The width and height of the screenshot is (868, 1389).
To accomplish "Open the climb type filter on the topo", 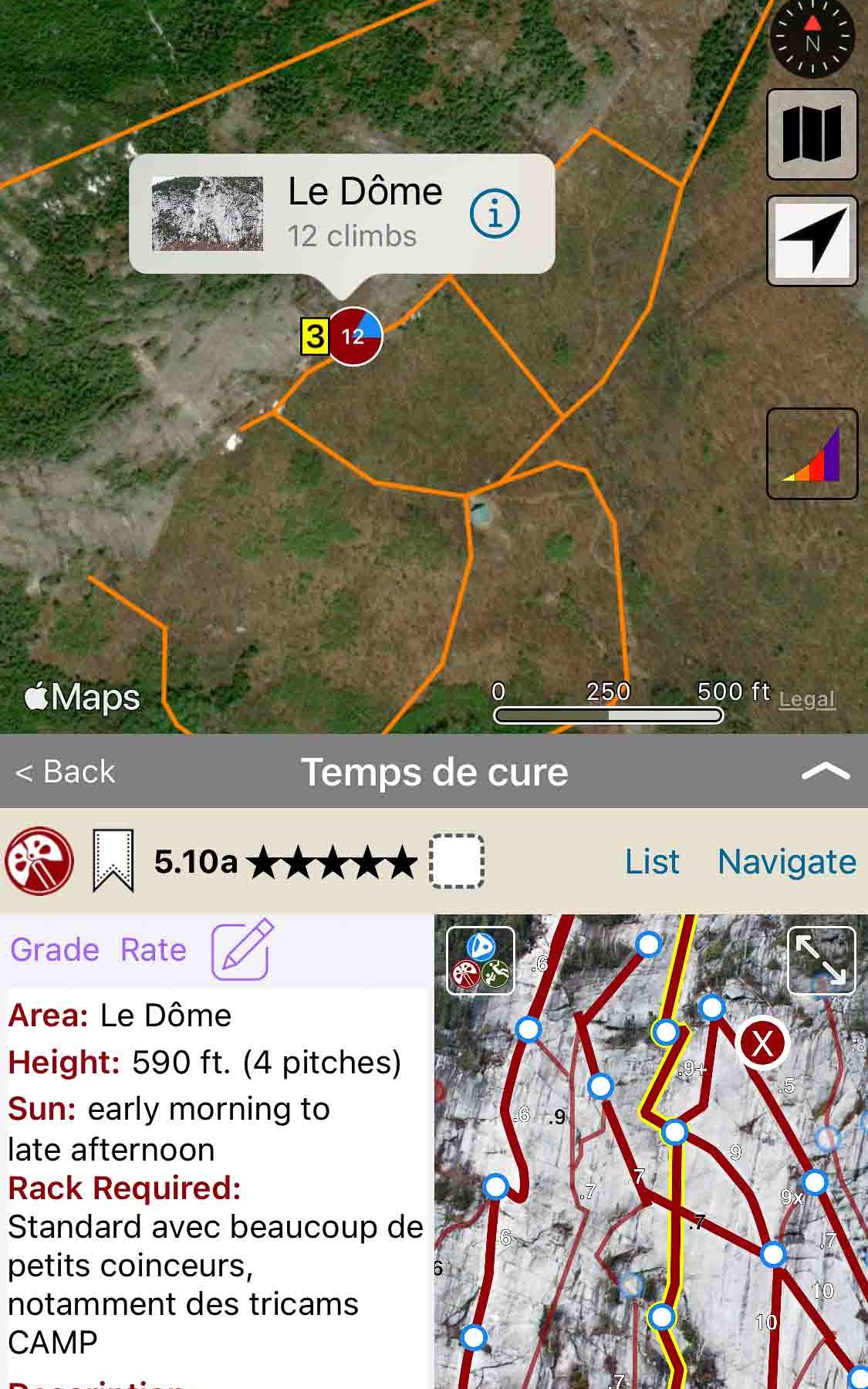I will click(x=480, y=960).
